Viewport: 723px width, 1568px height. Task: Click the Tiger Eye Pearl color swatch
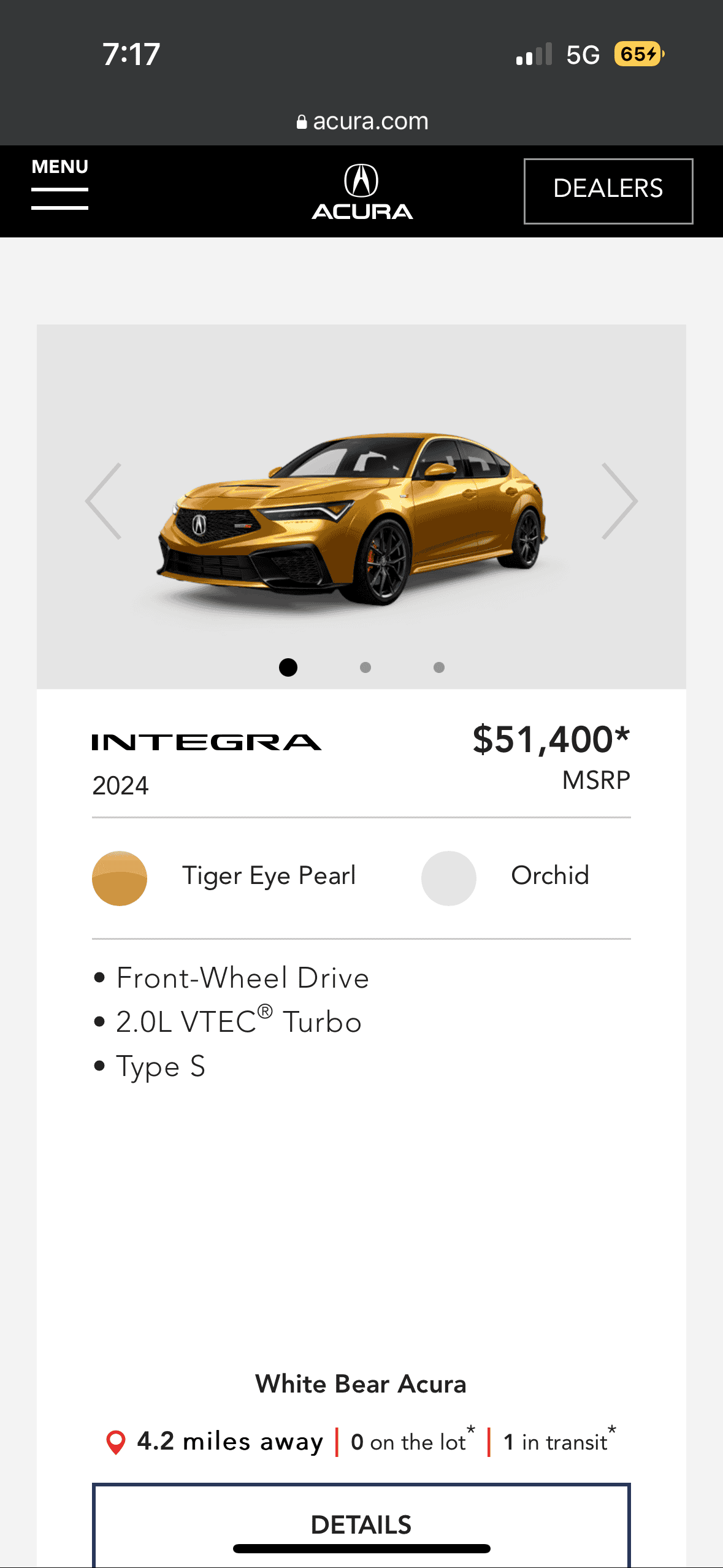click(120, 878)
